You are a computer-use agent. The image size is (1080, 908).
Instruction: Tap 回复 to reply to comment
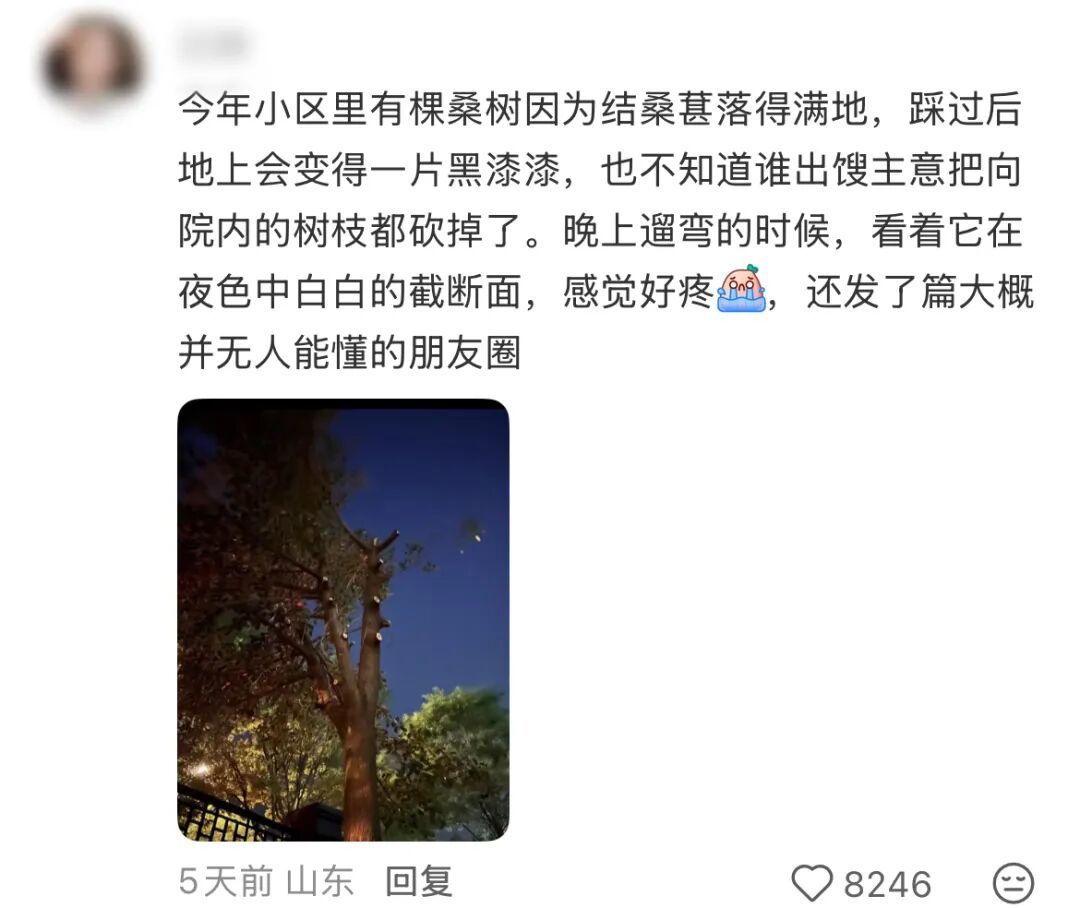[419, 882]
